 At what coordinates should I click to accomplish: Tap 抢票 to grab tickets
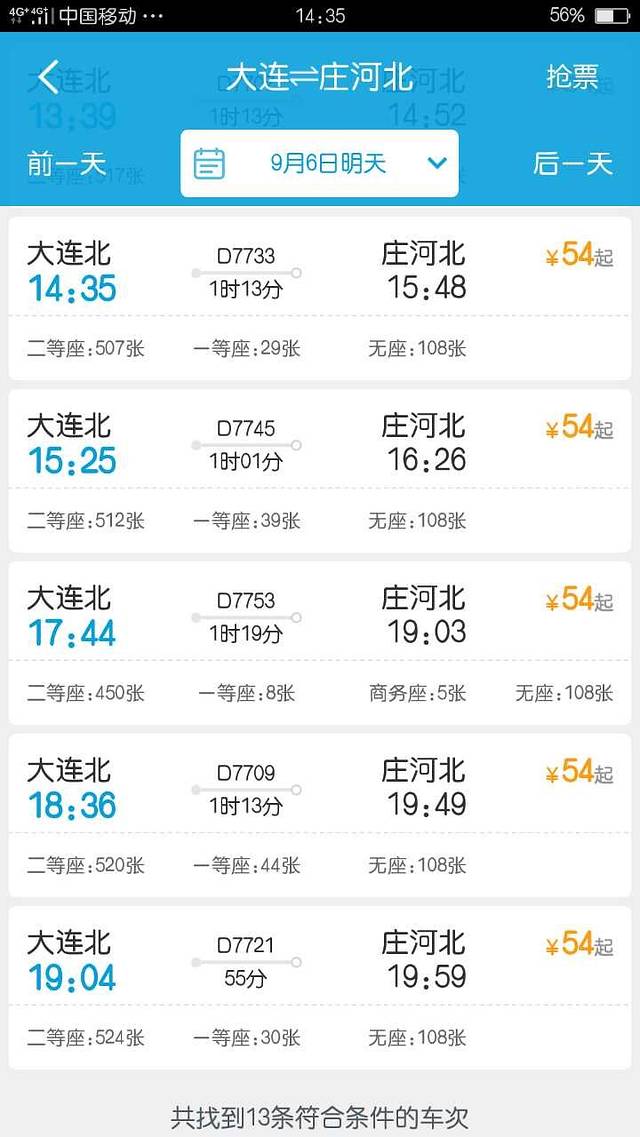pos(572,77)
